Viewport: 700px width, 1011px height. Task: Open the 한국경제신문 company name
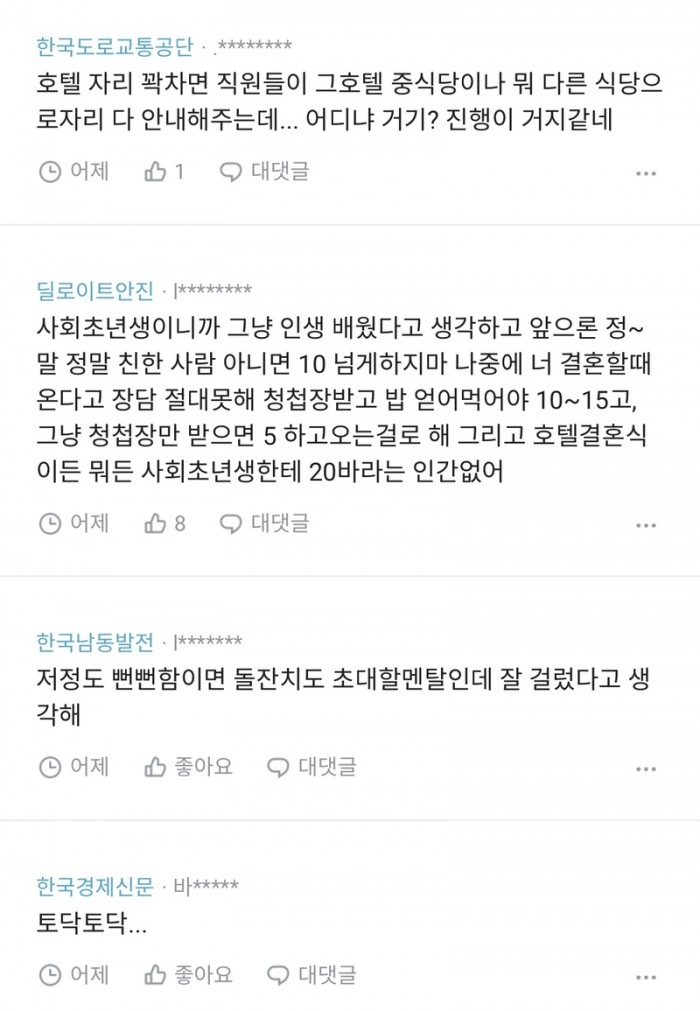click(x=94, y=886)
